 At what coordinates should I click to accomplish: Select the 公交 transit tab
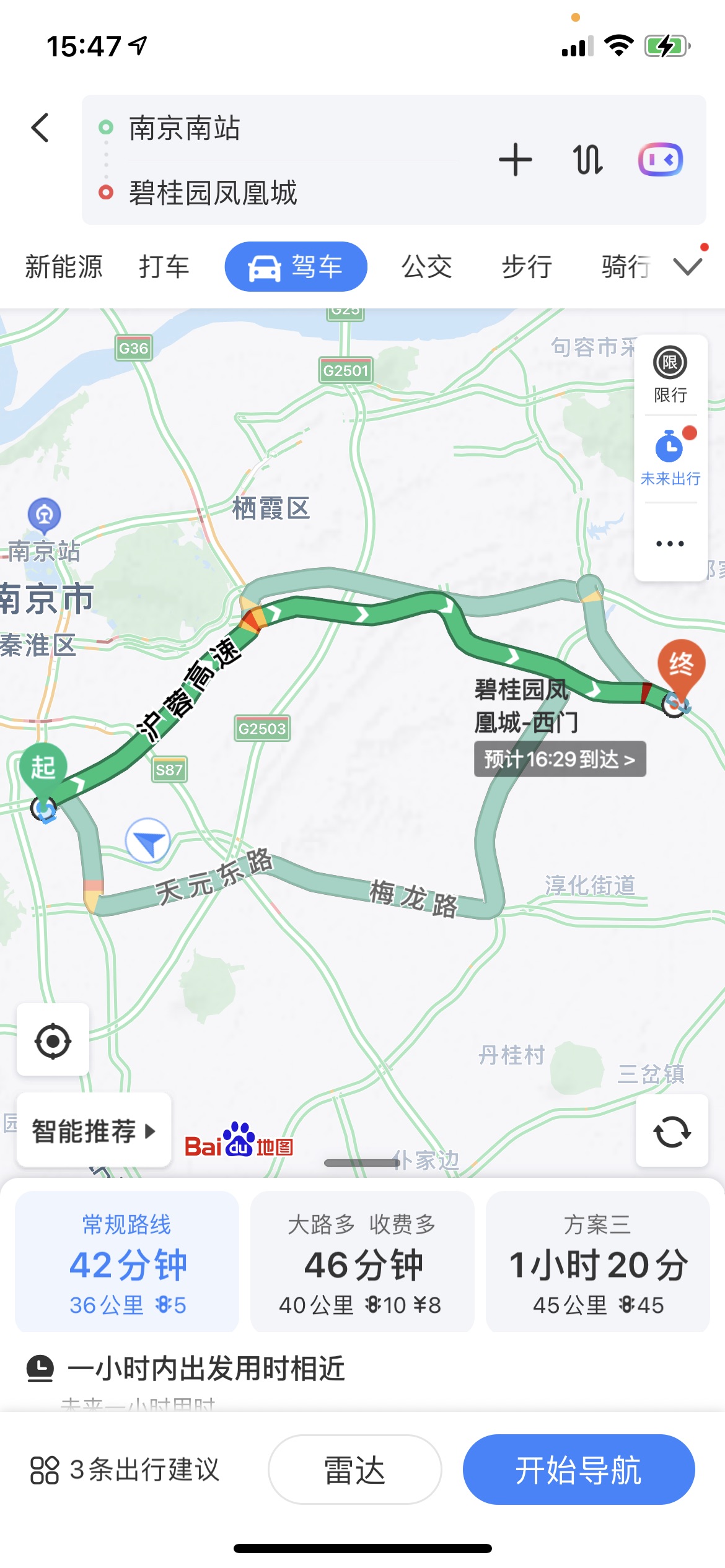(x=427, y=267)
